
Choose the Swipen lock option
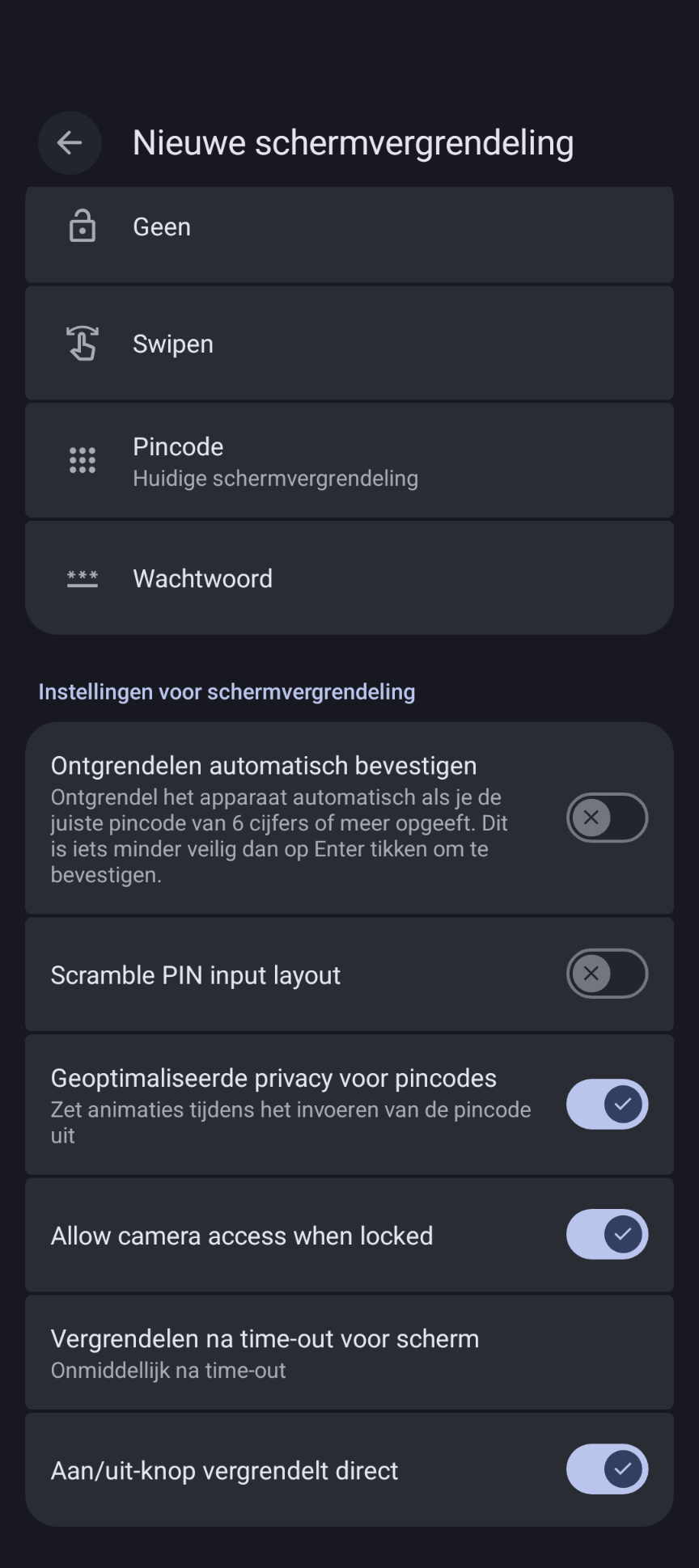[x=348, y=344]
